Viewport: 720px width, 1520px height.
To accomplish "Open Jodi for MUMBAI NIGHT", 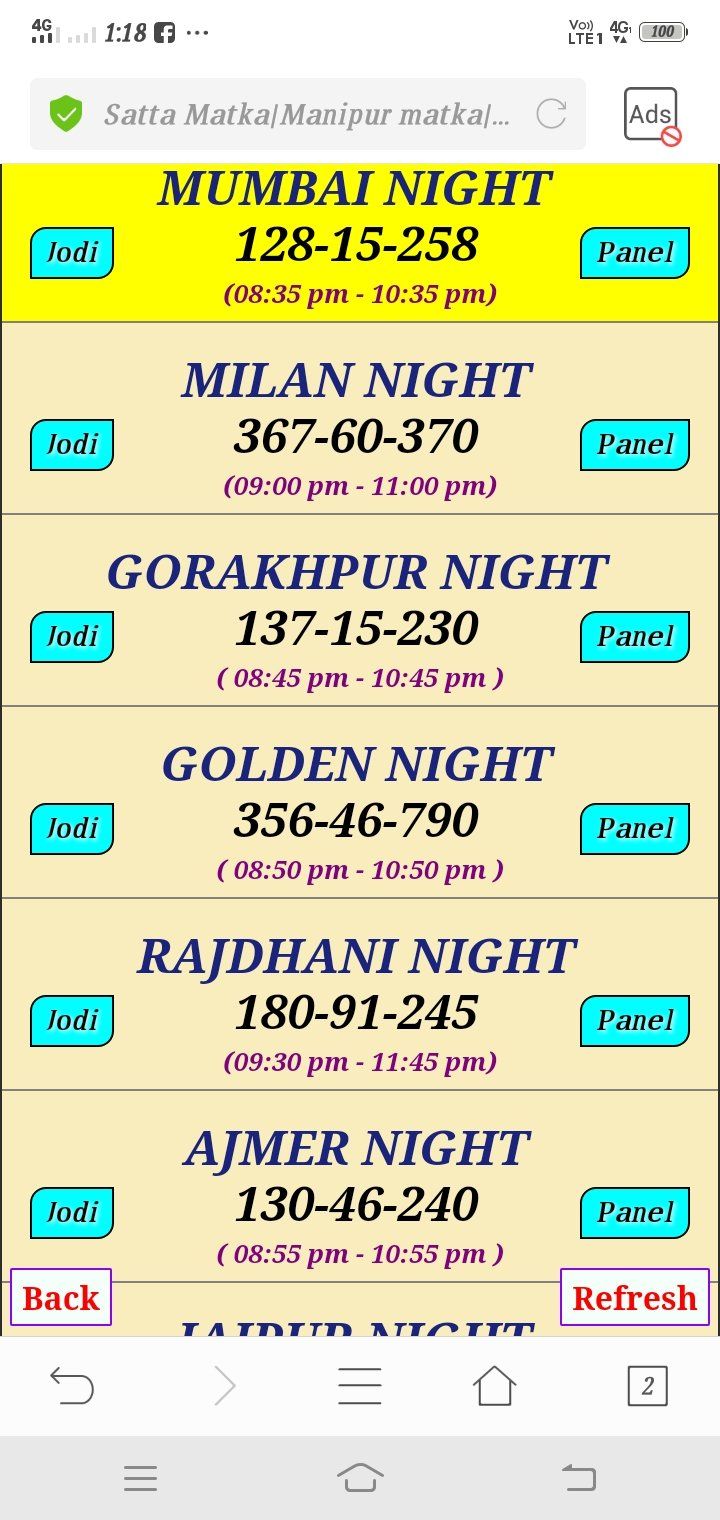I will (70, 251).
